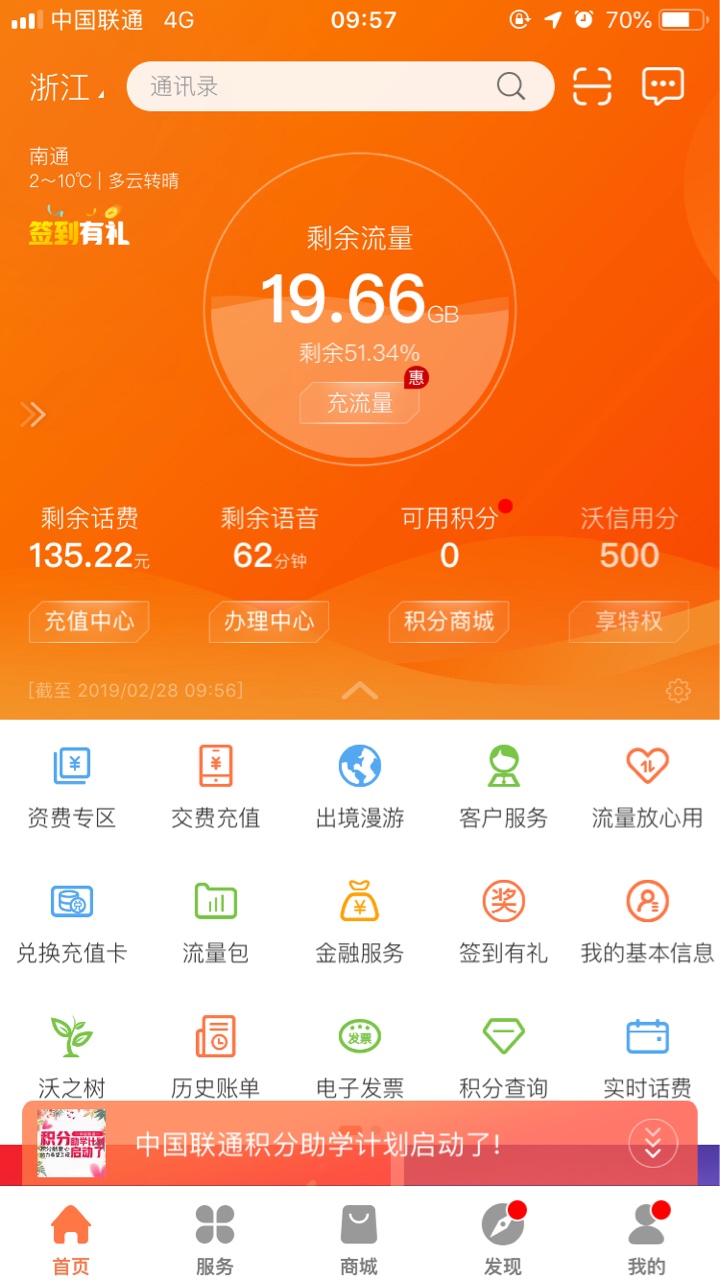This screenshot has width=720, height=1280.
Task: Switch to the 服务 tab
Action: click(215, 1239)
